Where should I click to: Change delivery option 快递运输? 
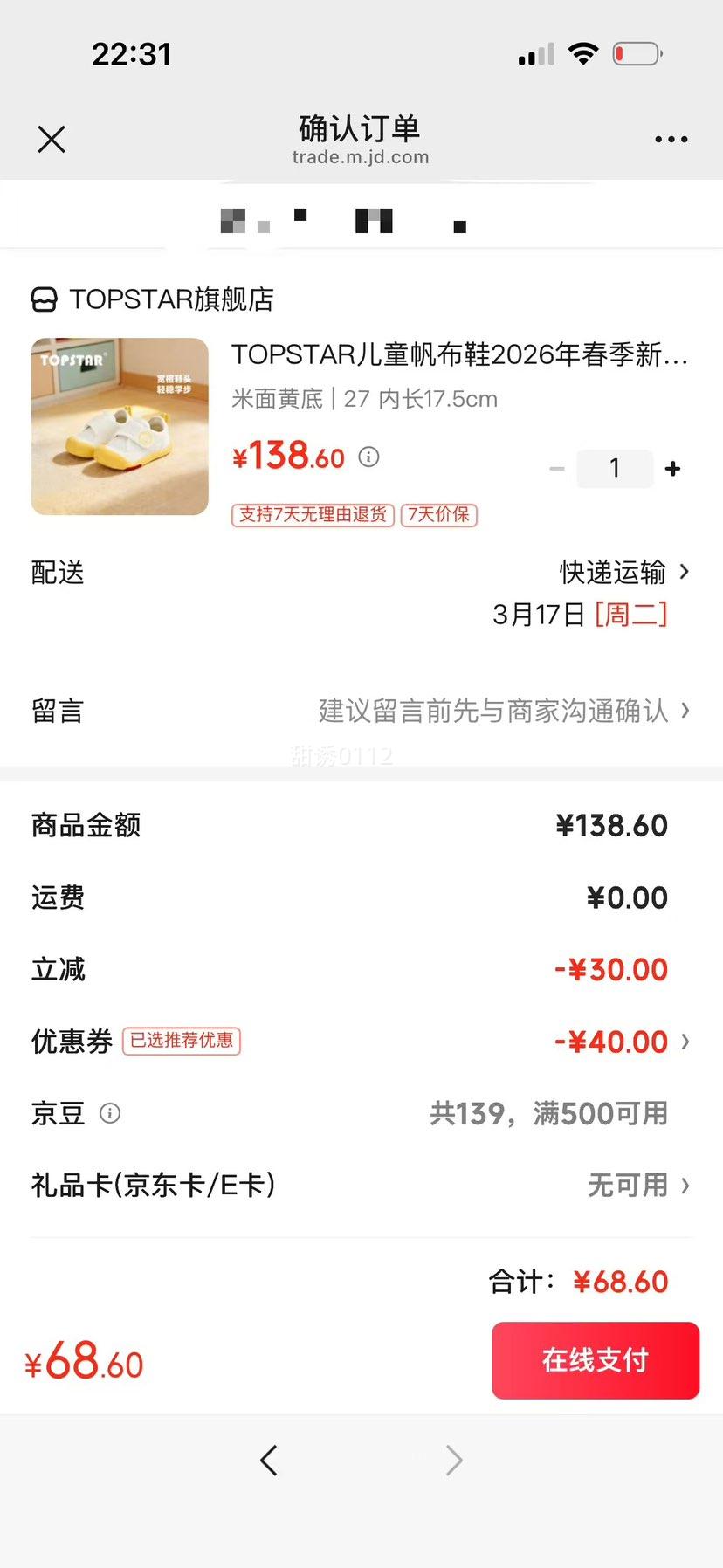(x=623, y=573)
